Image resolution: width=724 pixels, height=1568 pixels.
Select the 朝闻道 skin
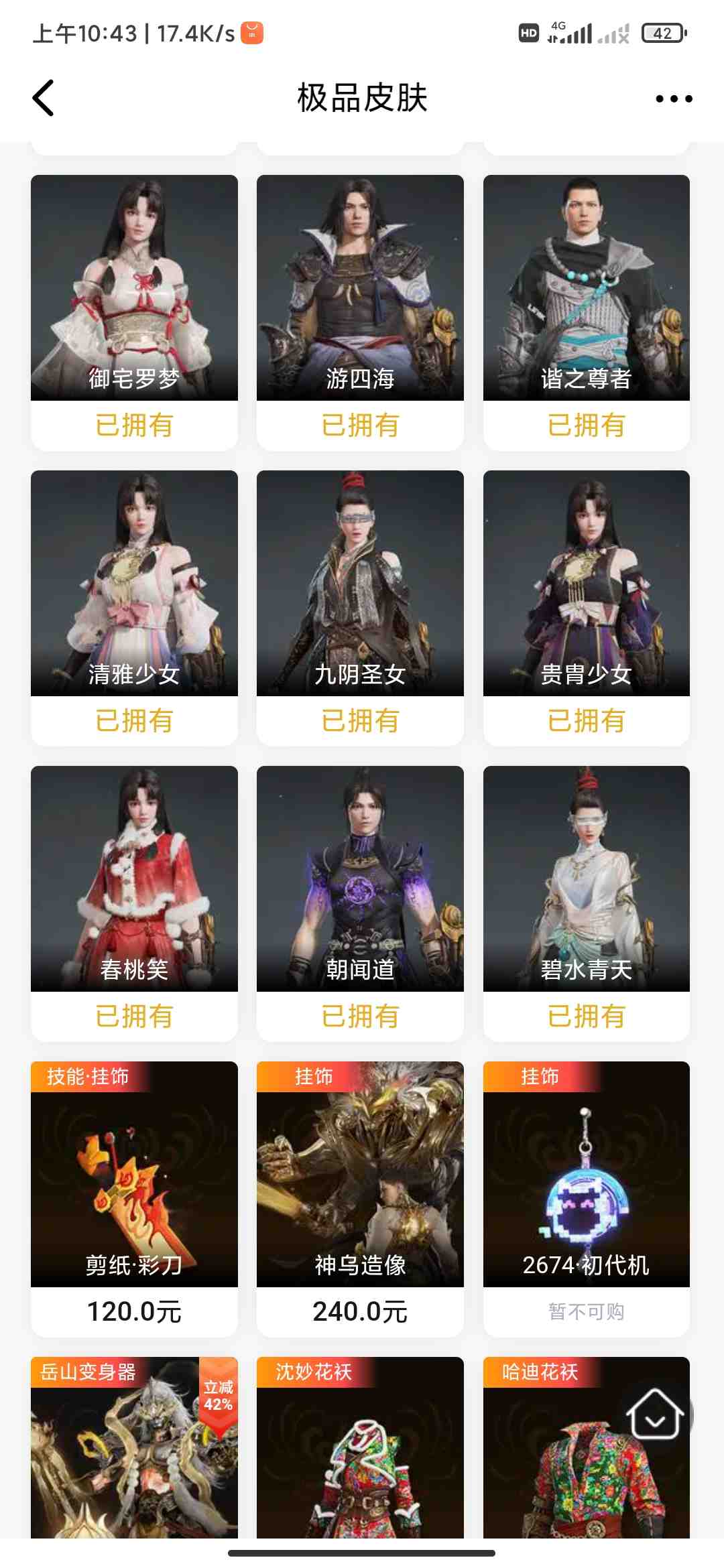[360, 878]
